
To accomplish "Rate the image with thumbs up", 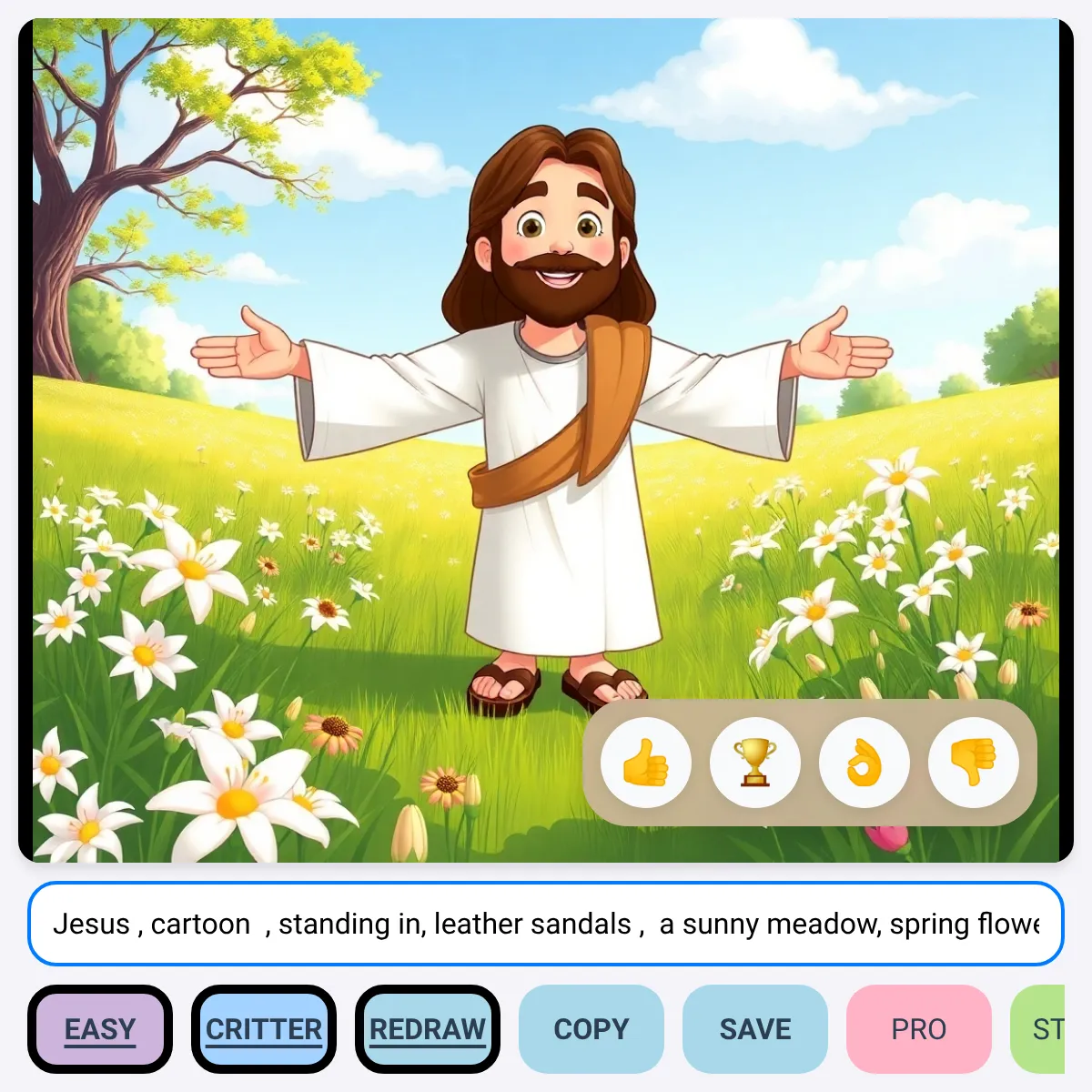I will 646,763.
